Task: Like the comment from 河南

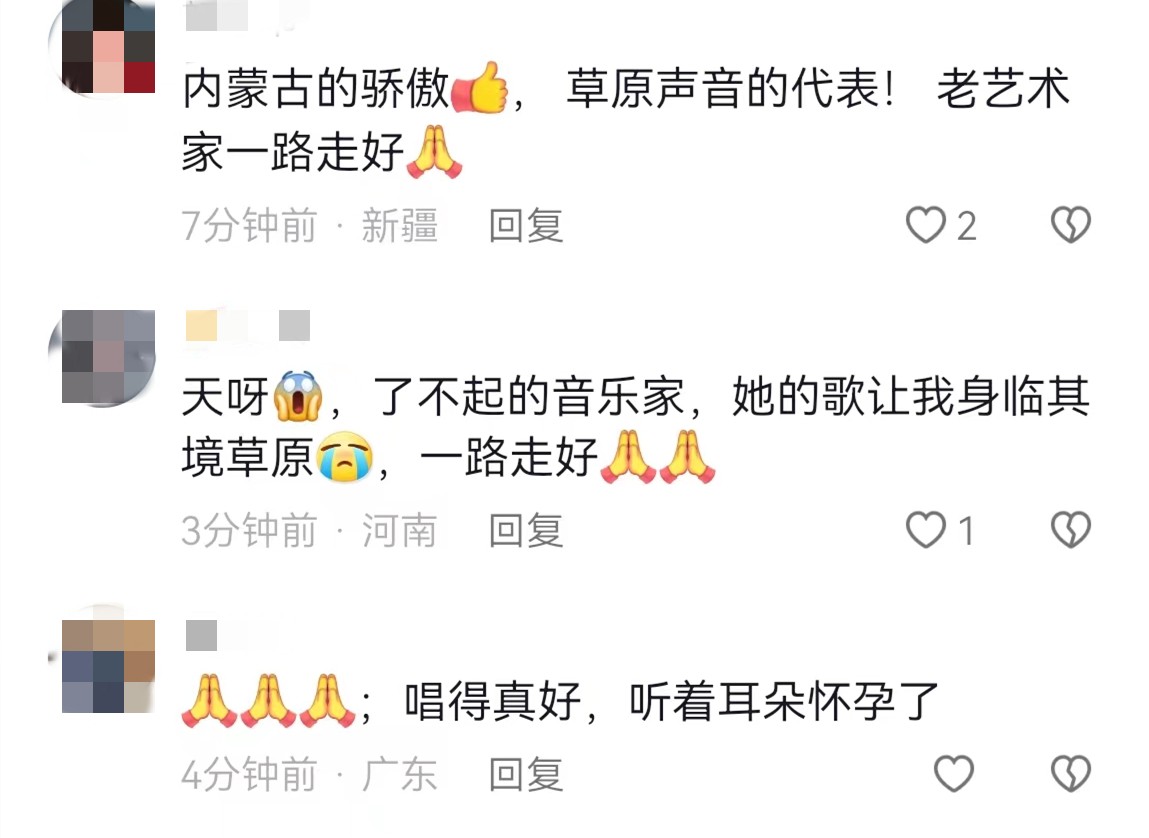Action: point(925,531)
